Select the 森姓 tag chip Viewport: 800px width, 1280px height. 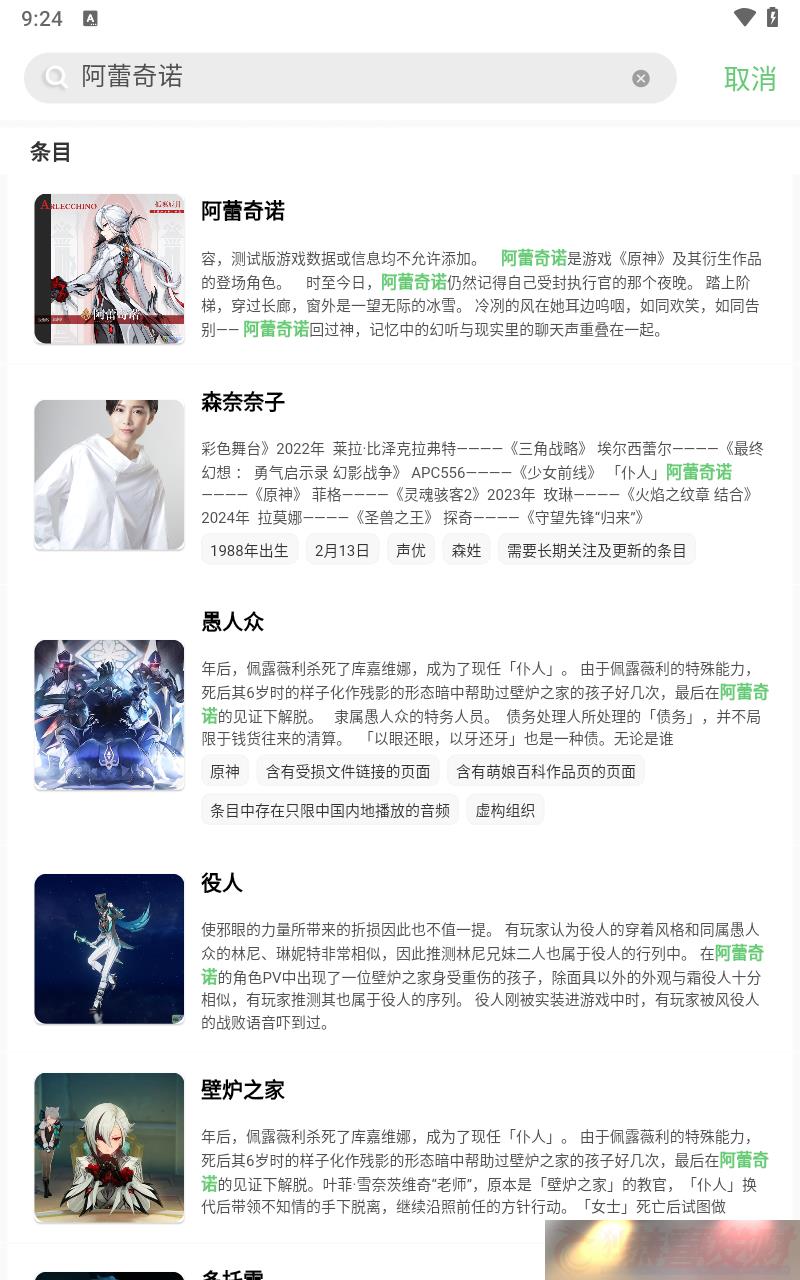[466, 550]
